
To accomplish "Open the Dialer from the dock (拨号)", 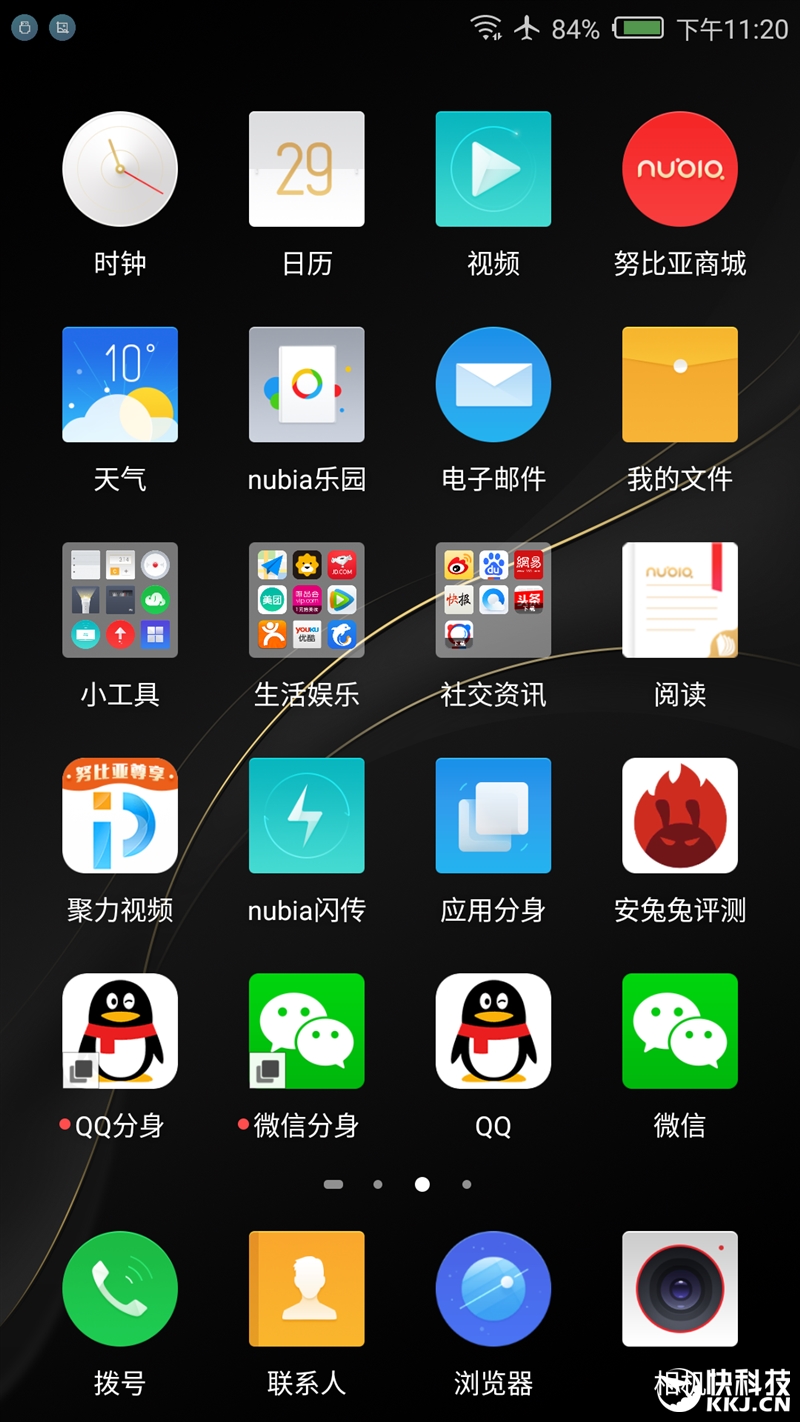I will (120, 1288).
